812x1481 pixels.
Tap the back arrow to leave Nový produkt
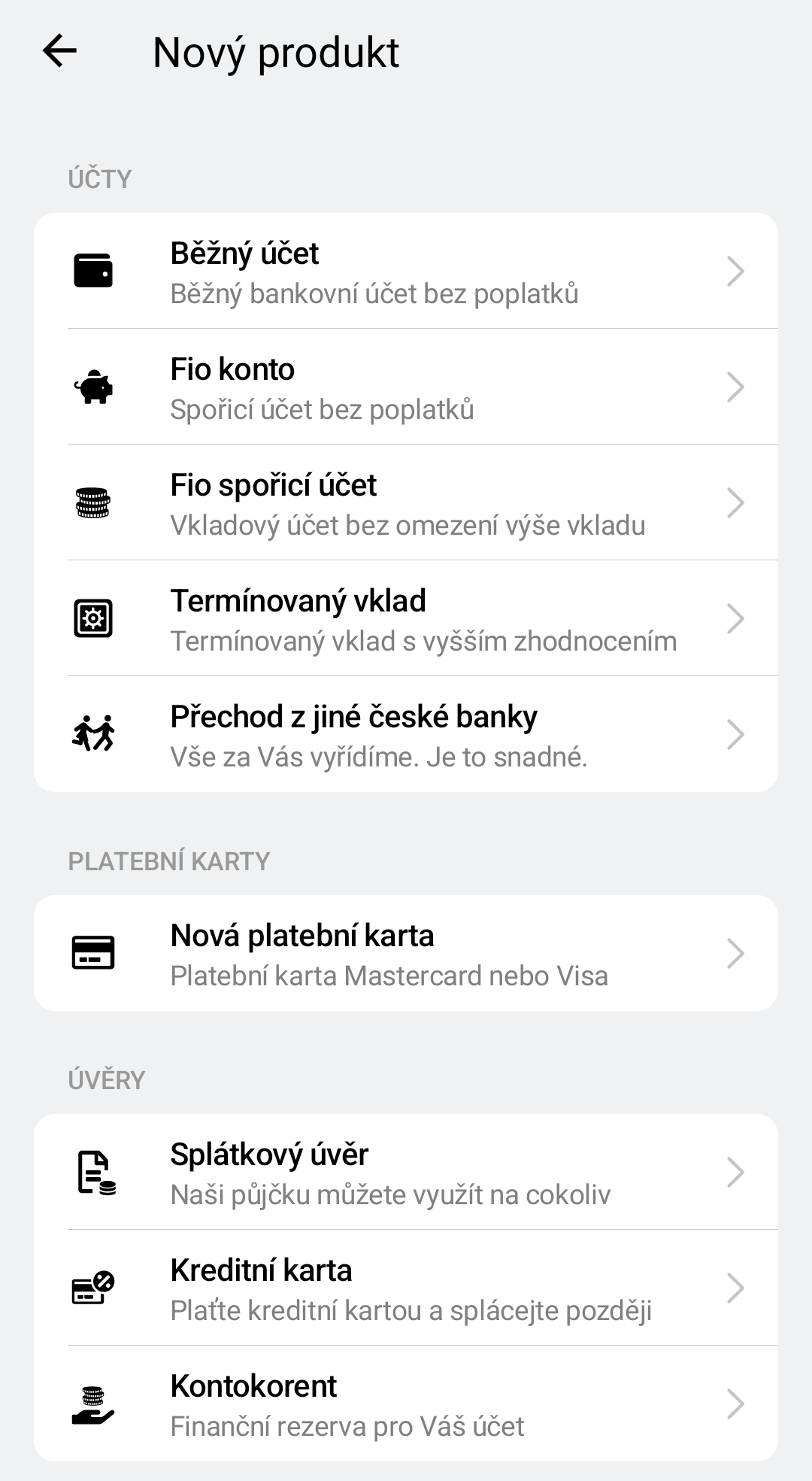(59, 51)
